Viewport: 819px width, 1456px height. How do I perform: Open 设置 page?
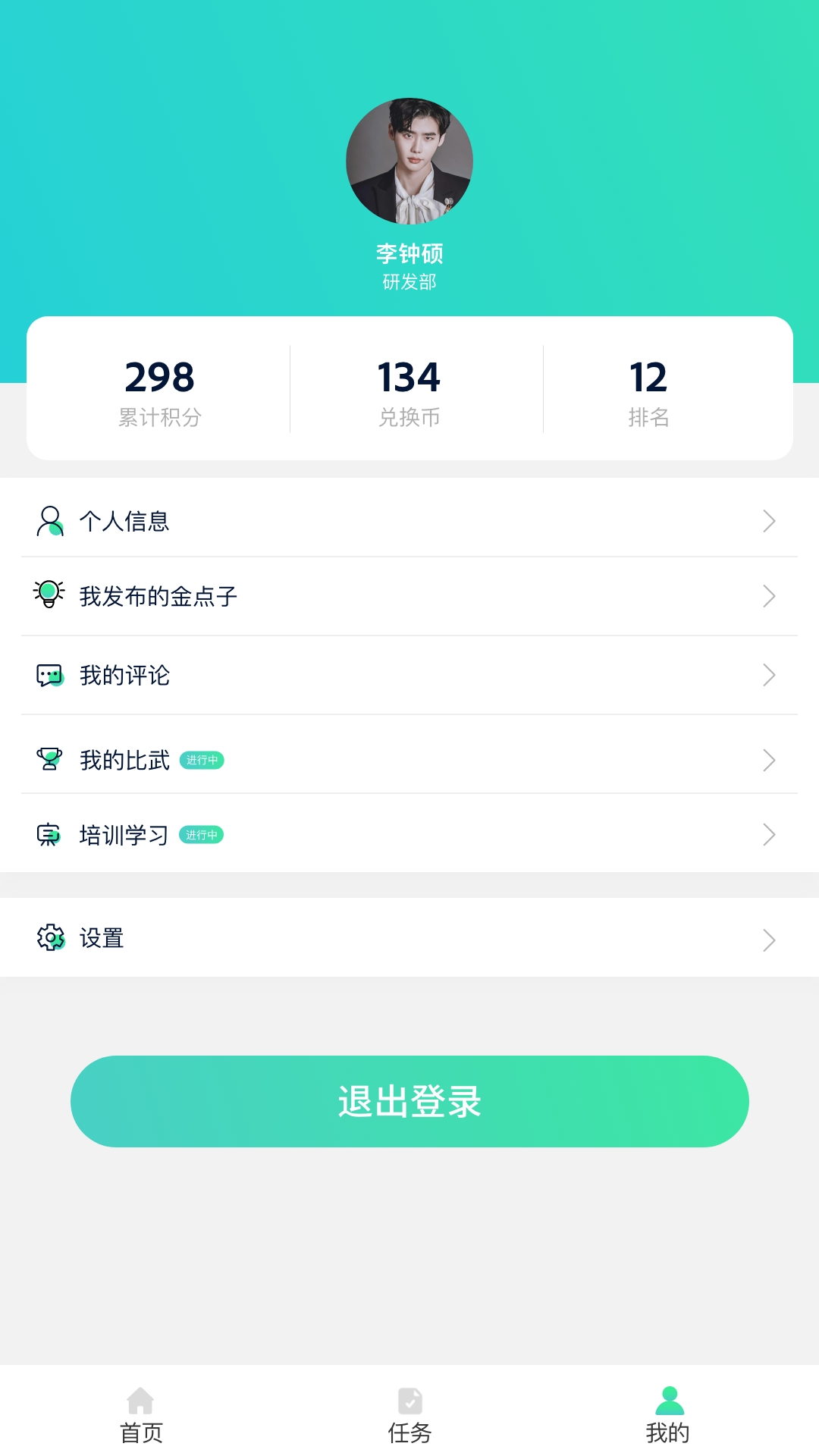(x=409, y=938)
